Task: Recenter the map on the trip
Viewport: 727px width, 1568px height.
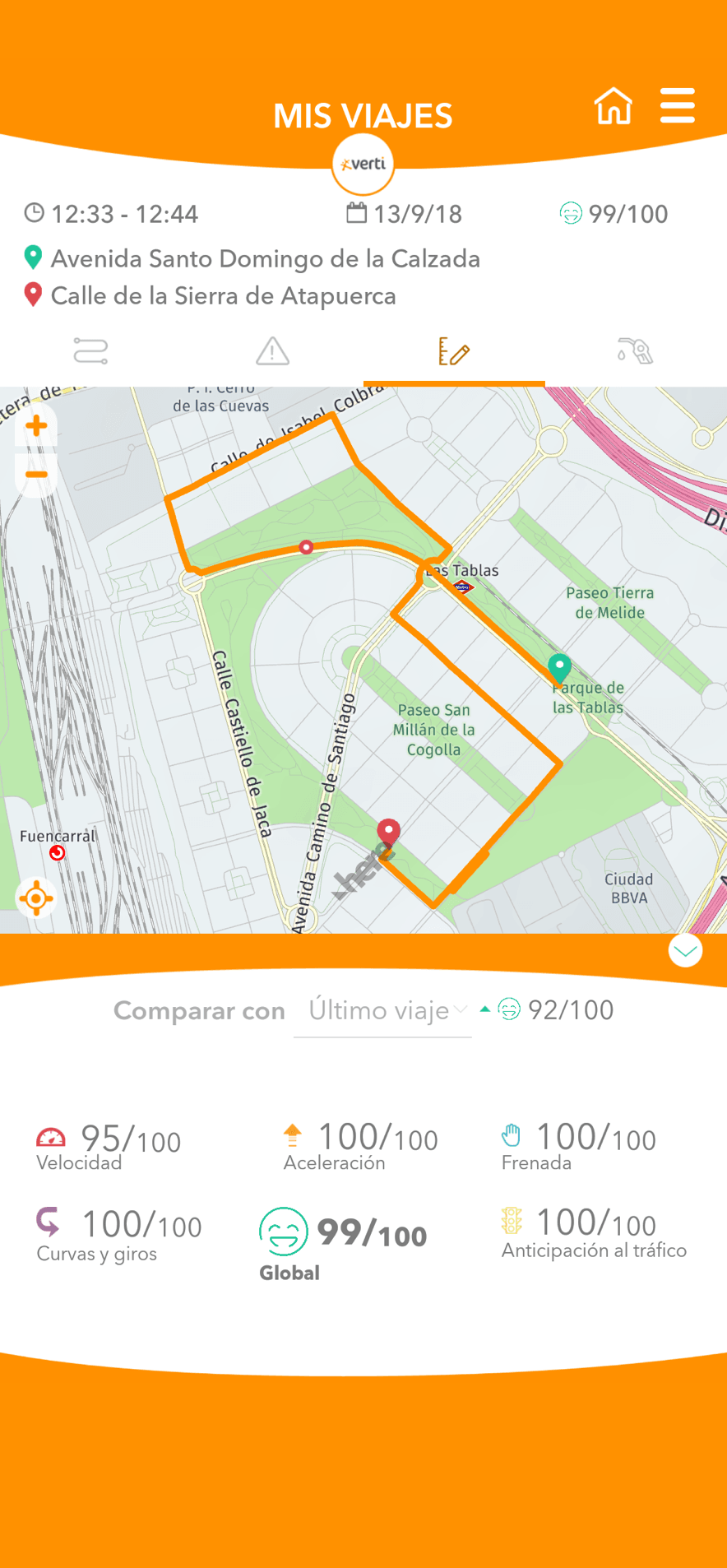Action: point(36,898)
